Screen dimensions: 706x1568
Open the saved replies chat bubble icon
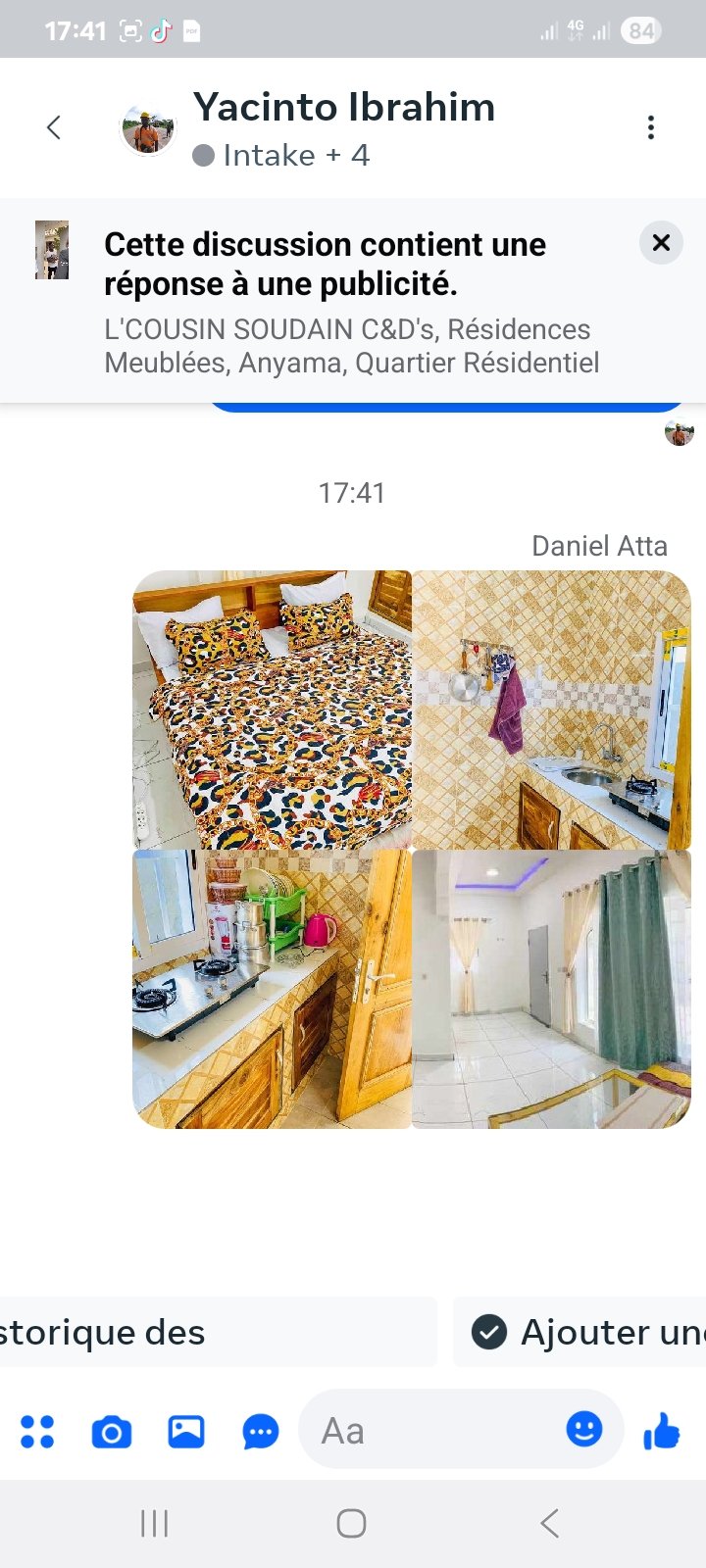[260, 1432]
